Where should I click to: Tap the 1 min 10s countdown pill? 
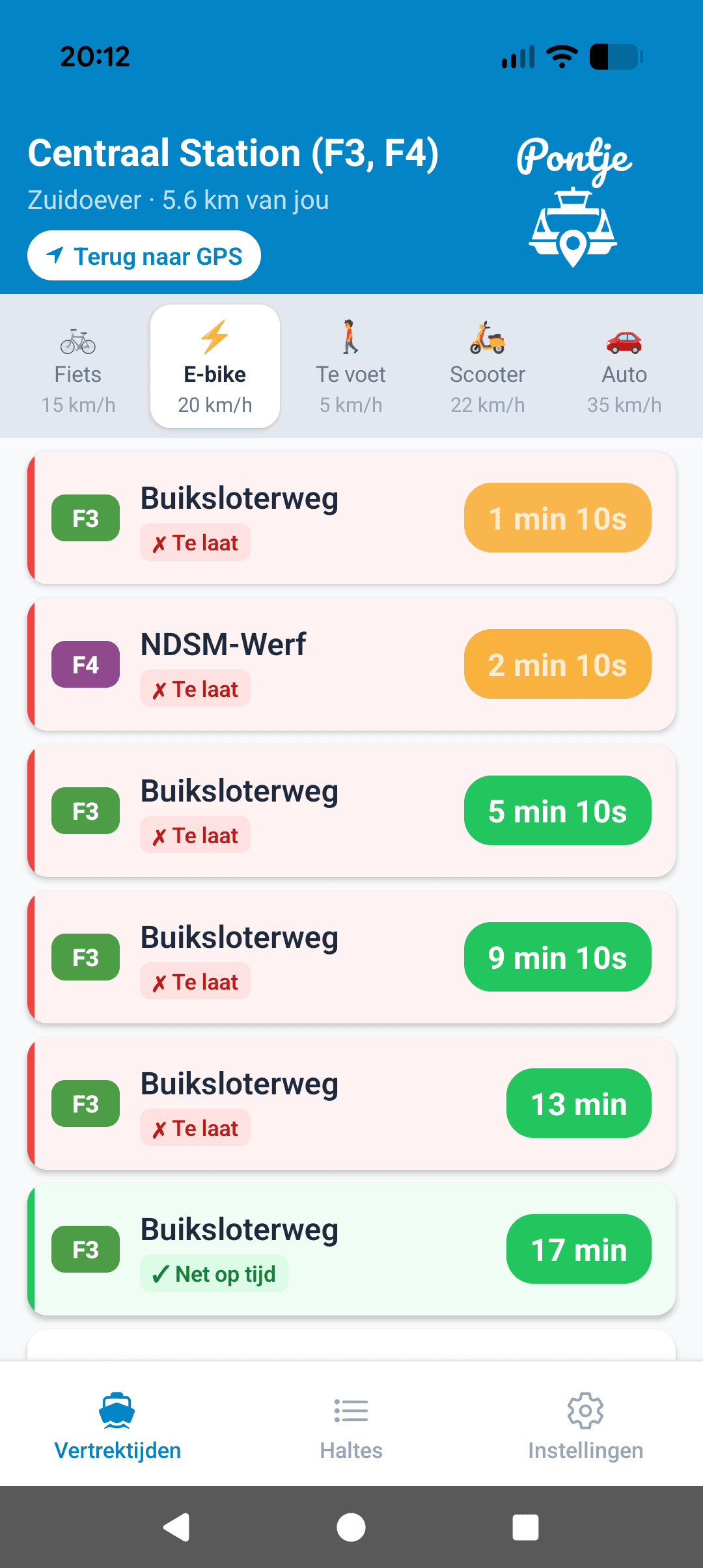(x=557, y=517)
